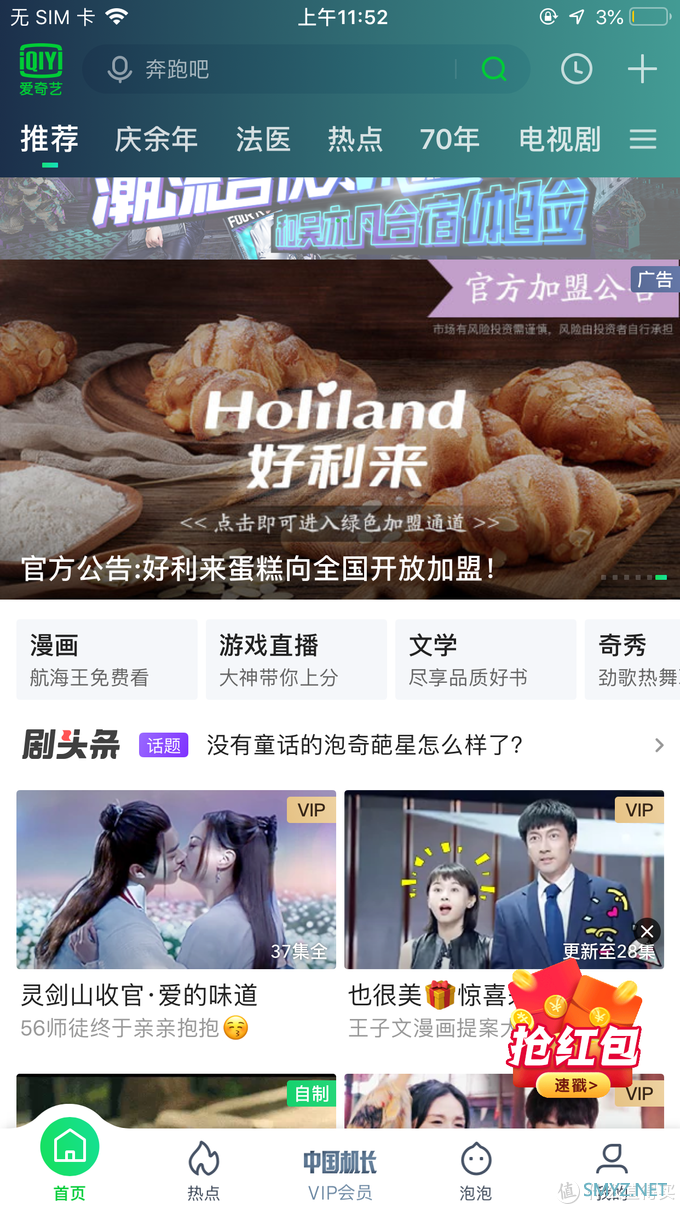Switch to the 电视剧 tab
680x1209 pixels.
[559, 139]
